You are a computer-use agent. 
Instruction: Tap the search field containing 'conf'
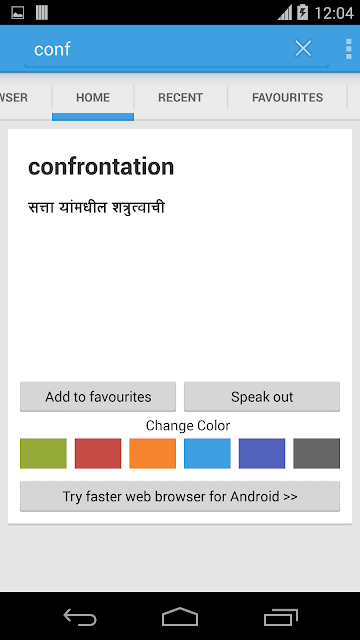pos(160,49)
